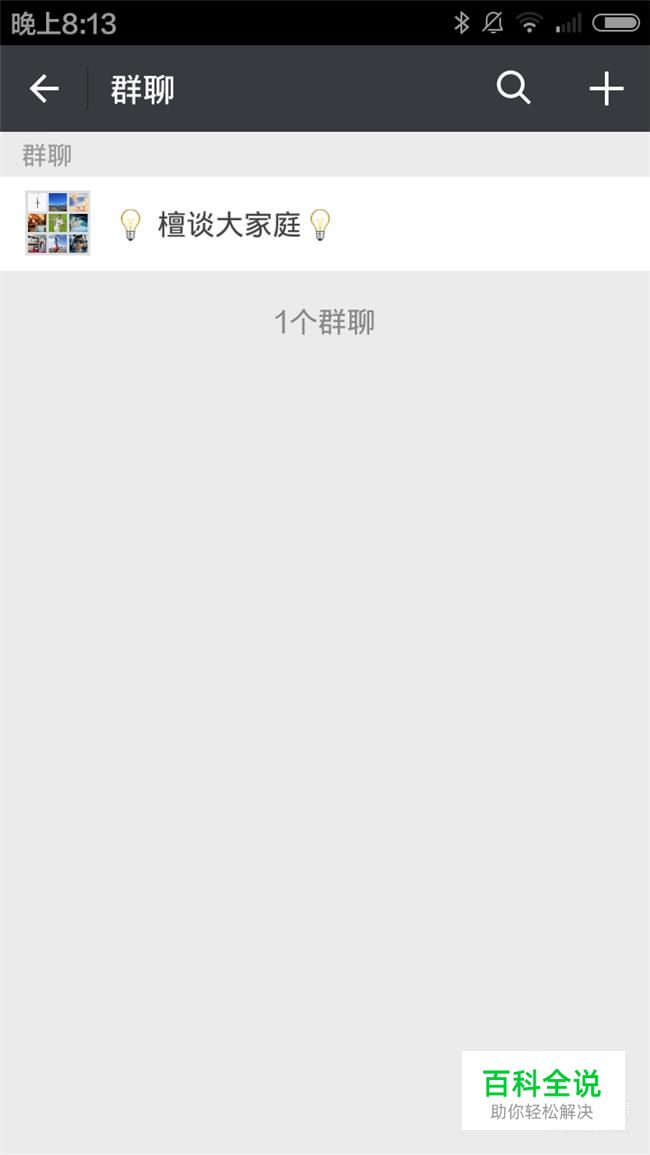Tap the plus icon to create group chat
Viewport: 650px width, 1155px height.
pos(607,89)
